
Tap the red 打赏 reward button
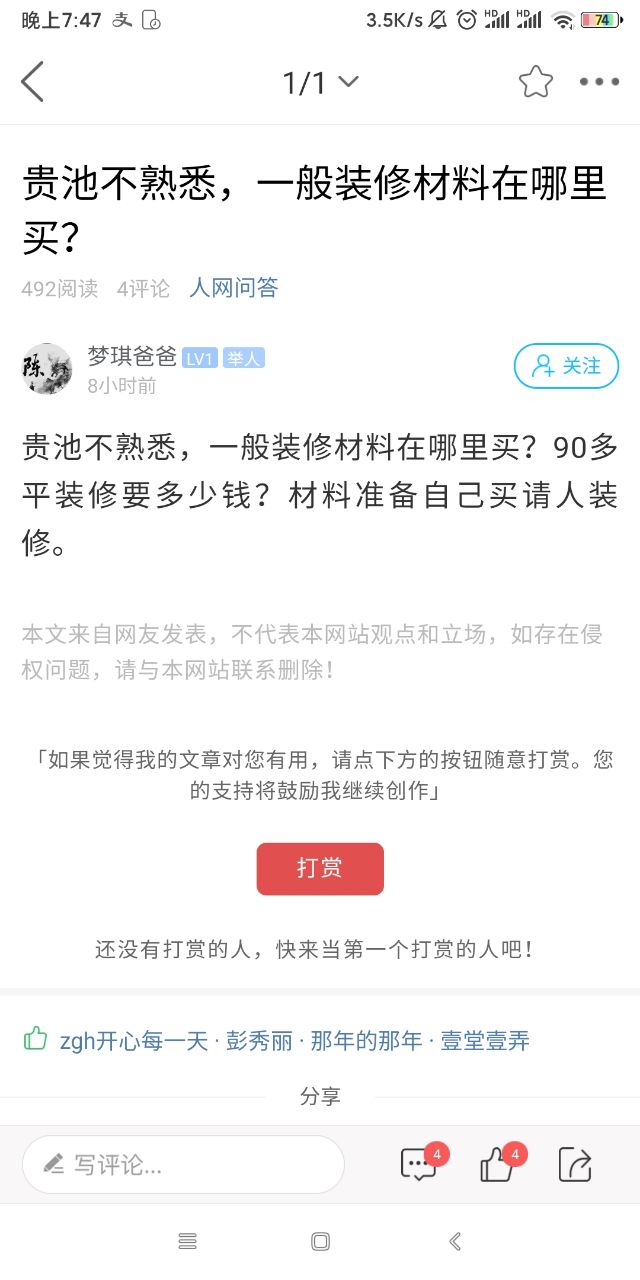pyautogui.click(x=320, y=868)
